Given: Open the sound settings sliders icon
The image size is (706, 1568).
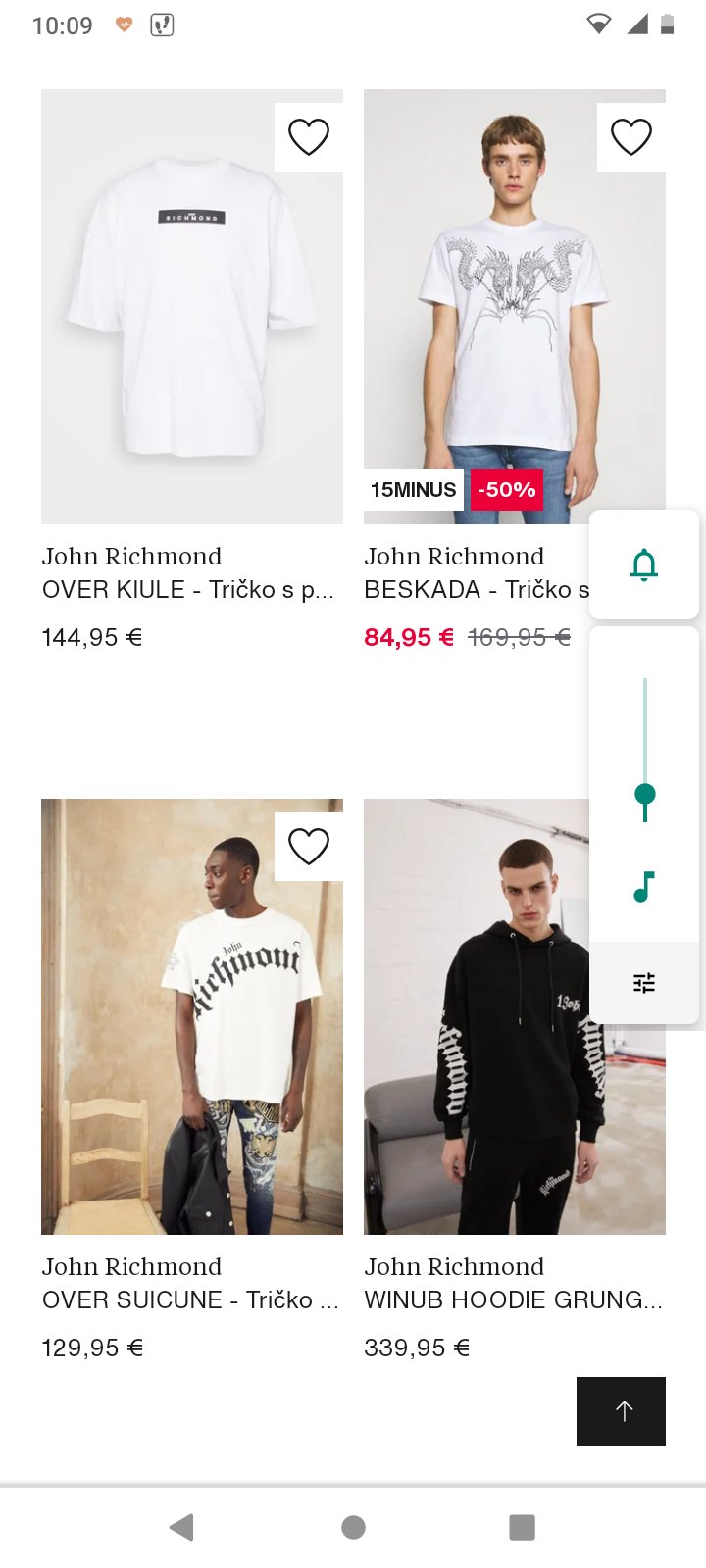Looking at the screenshot, I should coord(644,983).
